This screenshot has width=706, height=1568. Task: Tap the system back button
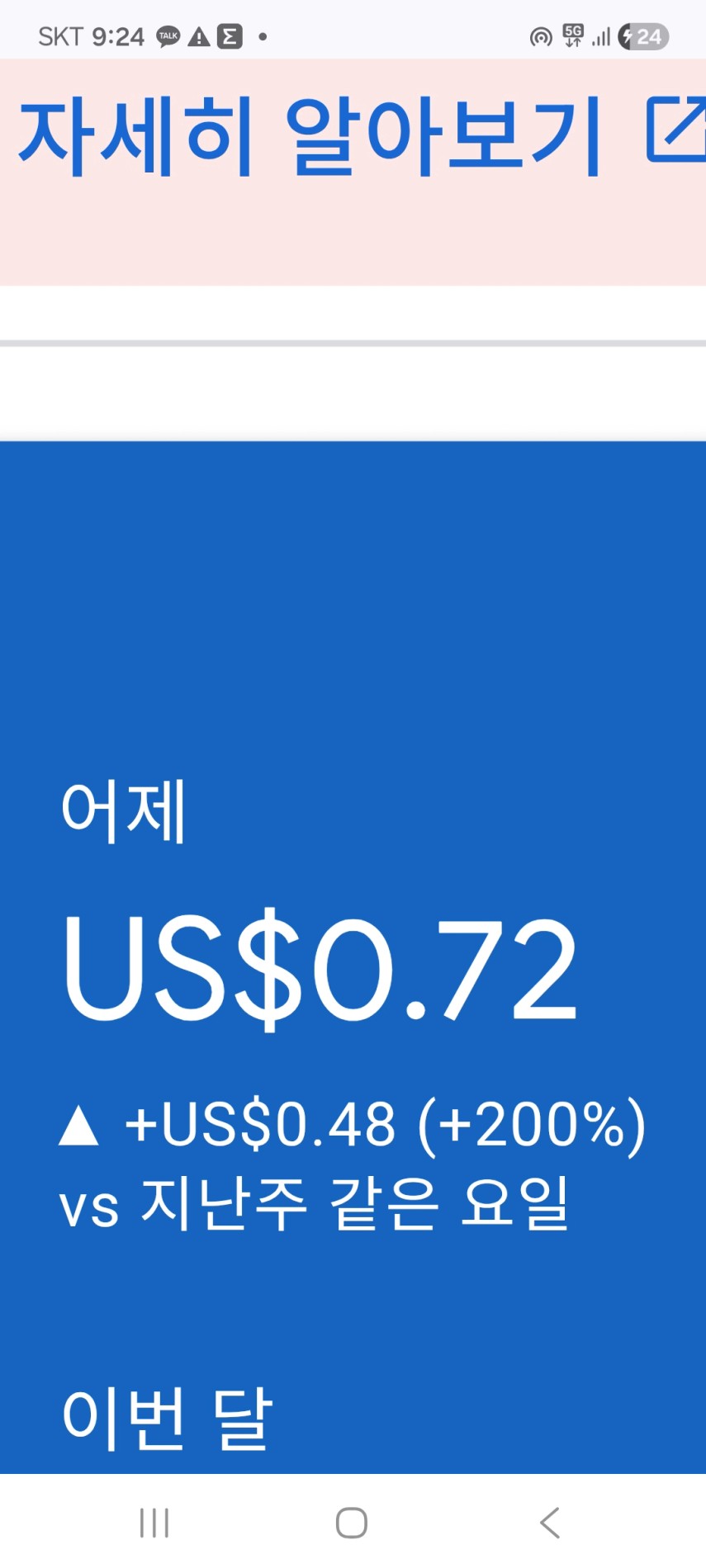click(550, 1523)
